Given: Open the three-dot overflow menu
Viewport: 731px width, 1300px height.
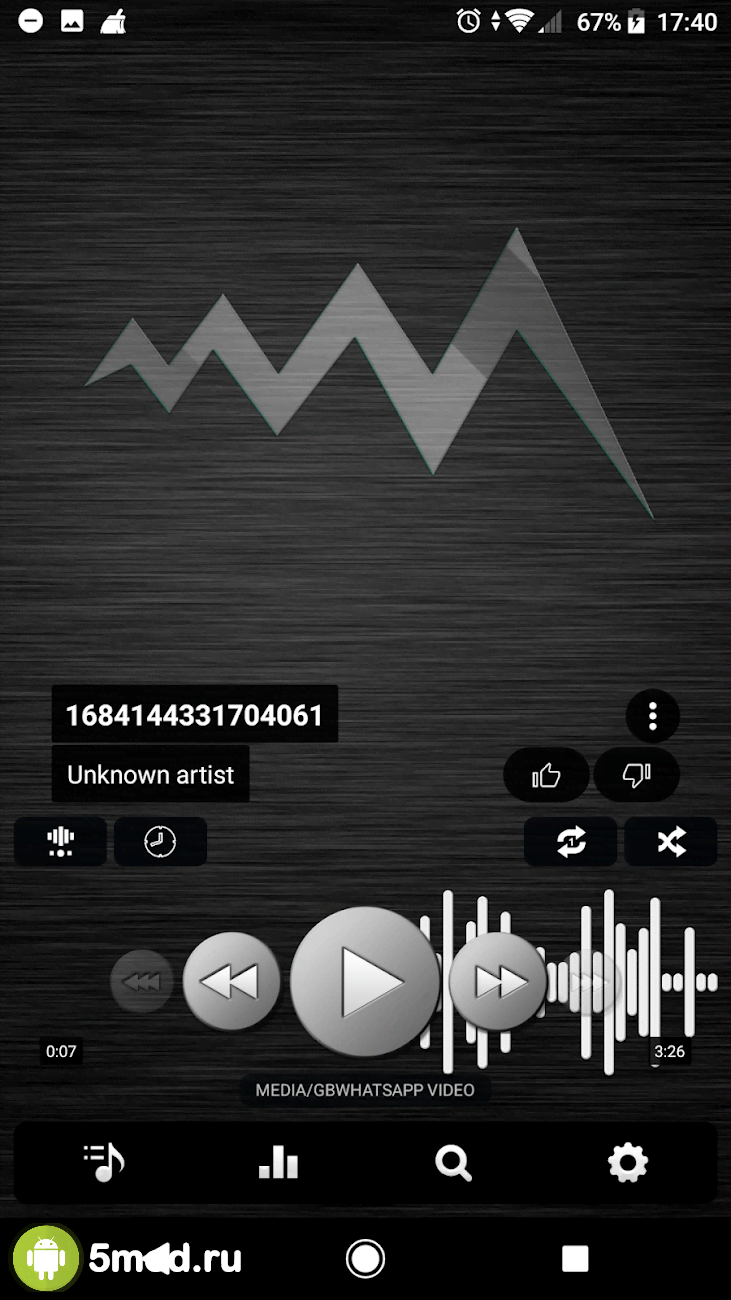Looking at the screenshot, I should tap(652, 716).
